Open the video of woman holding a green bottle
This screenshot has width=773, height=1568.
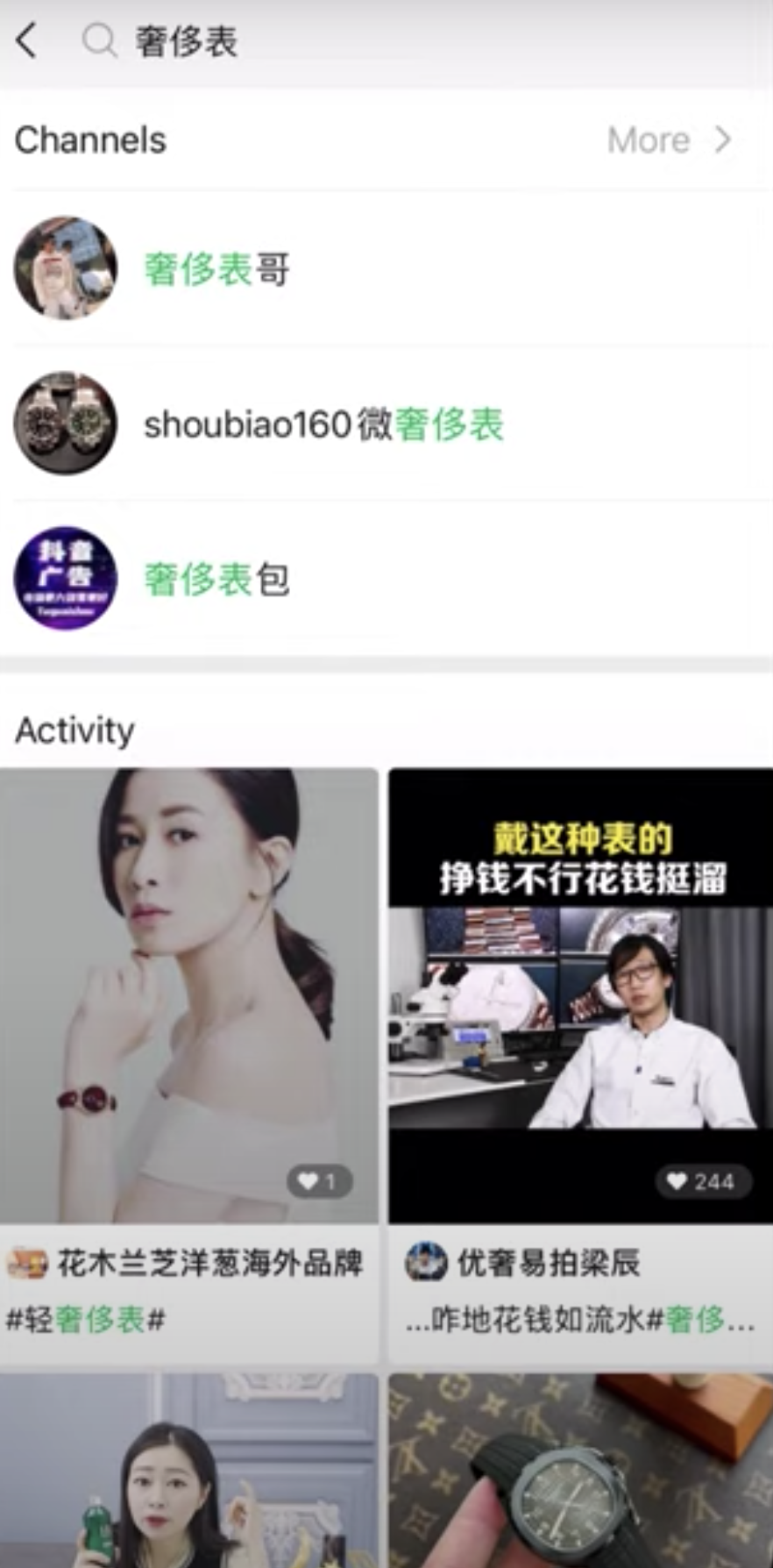point(189,1473)
